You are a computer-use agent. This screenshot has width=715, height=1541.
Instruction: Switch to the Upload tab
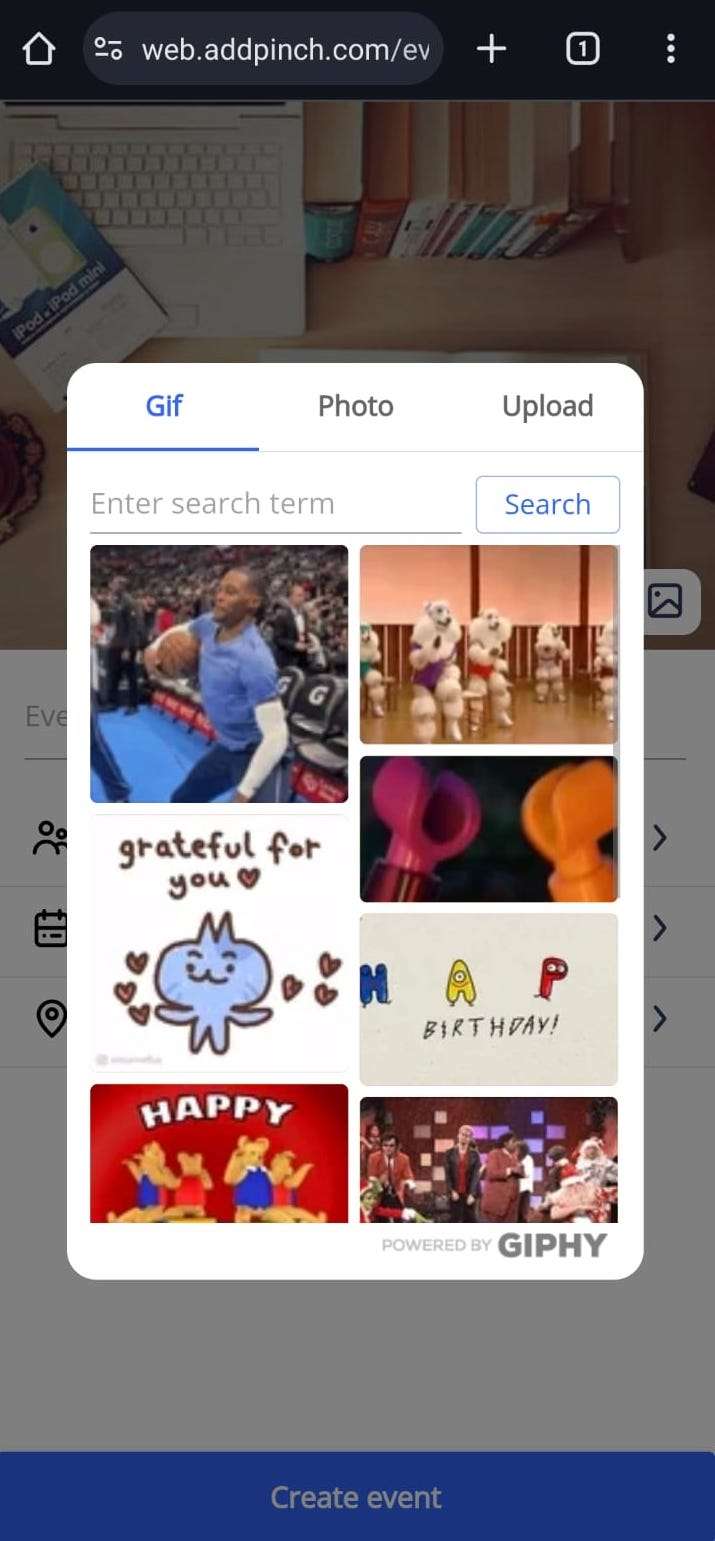(x=547, y=406)
